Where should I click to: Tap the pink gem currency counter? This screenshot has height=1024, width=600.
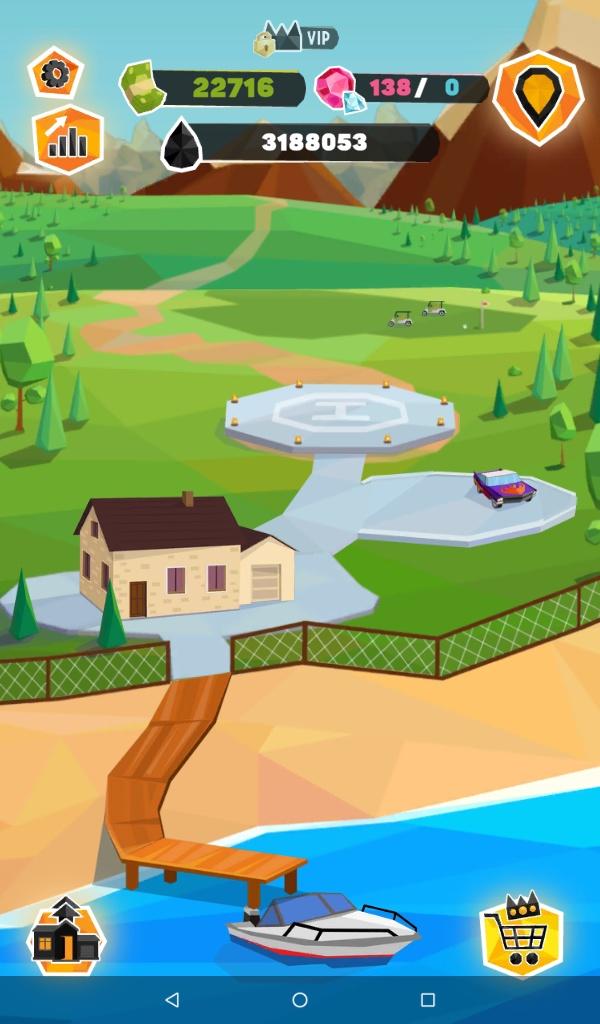point(400,88)
